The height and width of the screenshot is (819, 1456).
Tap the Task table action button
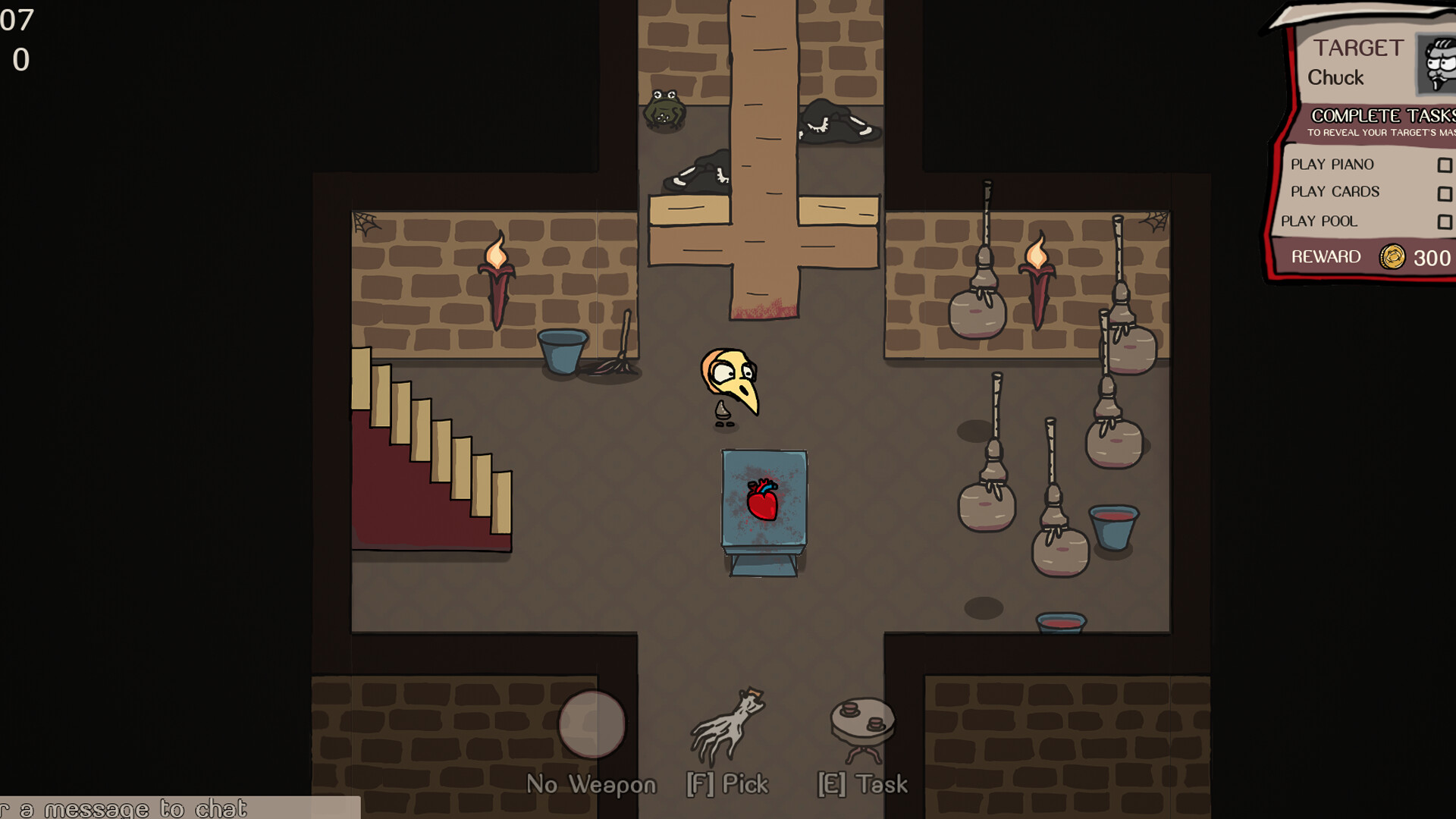(863, 728)
